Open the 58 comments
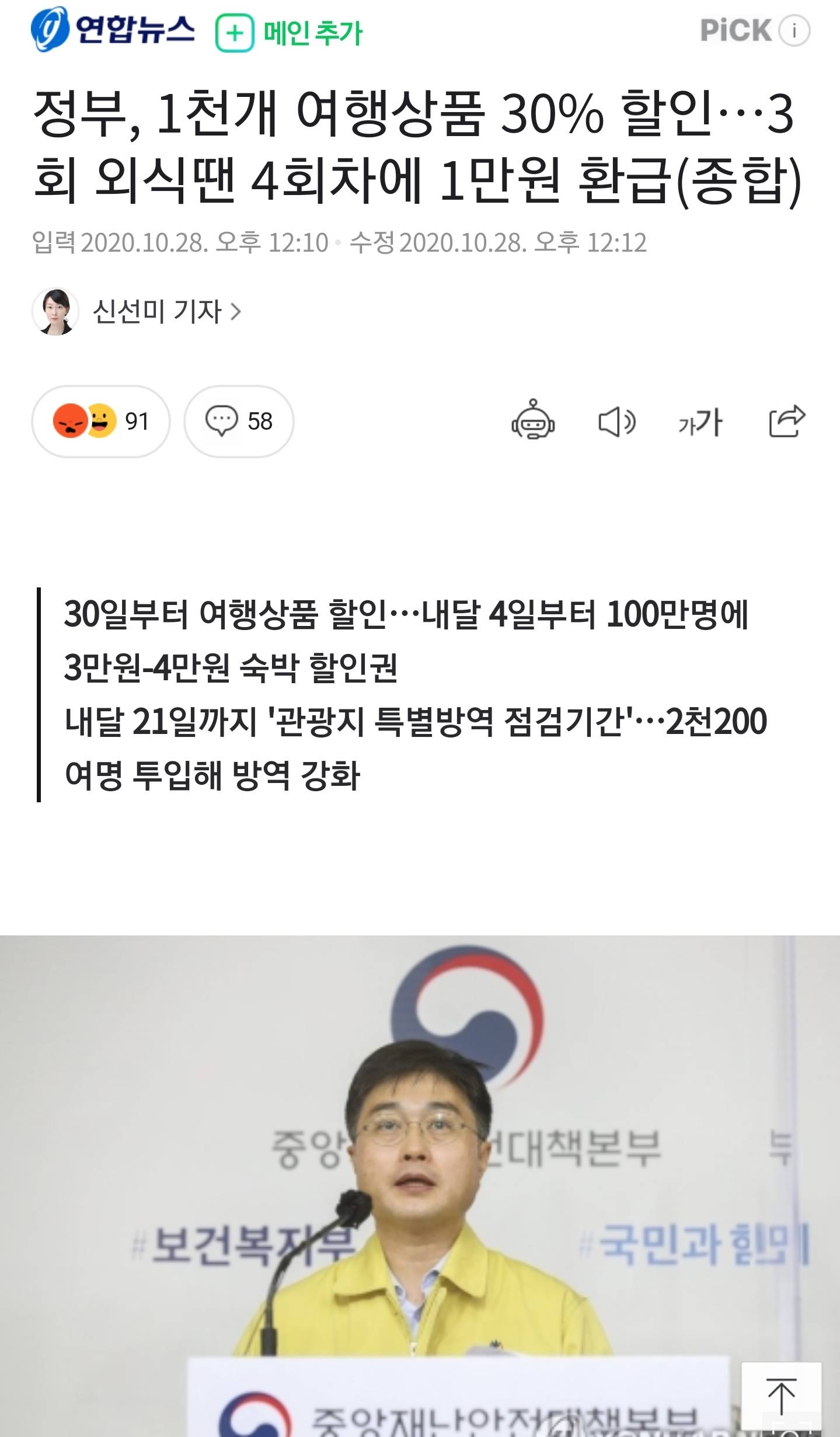The image size is (840, 1437). [239, 421]
